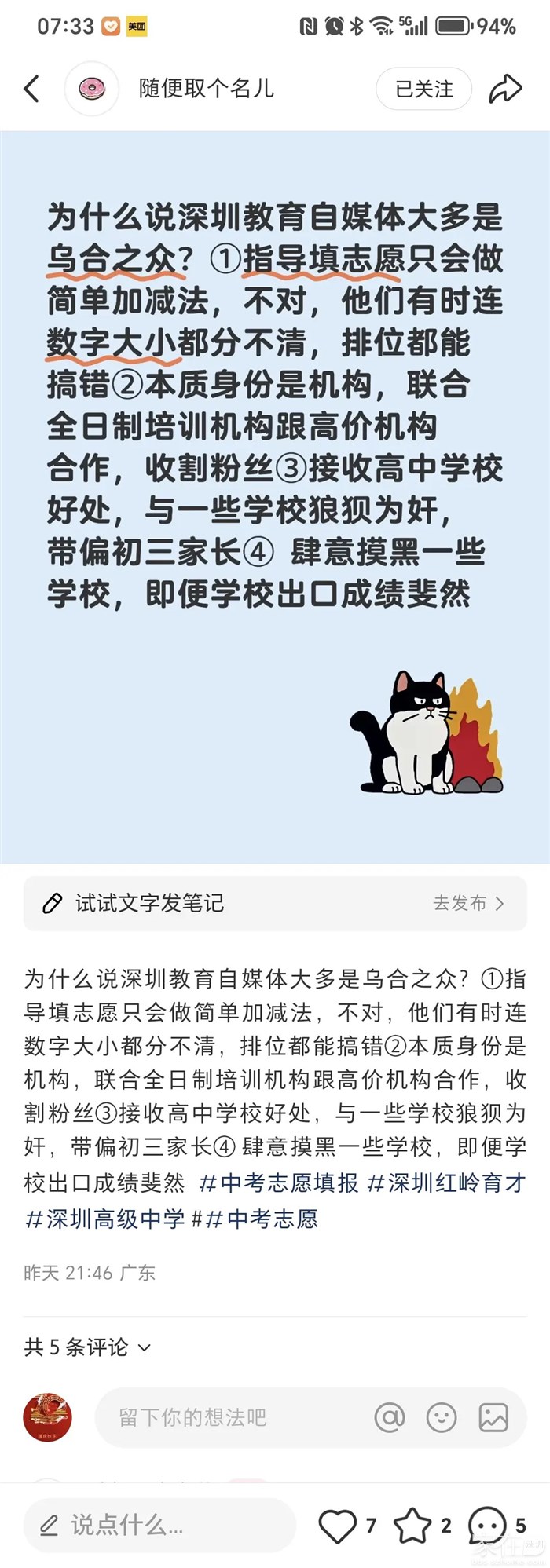550x1568 pixels.
Task: Go back using the top-left arrow
Action: coord(31,90)
